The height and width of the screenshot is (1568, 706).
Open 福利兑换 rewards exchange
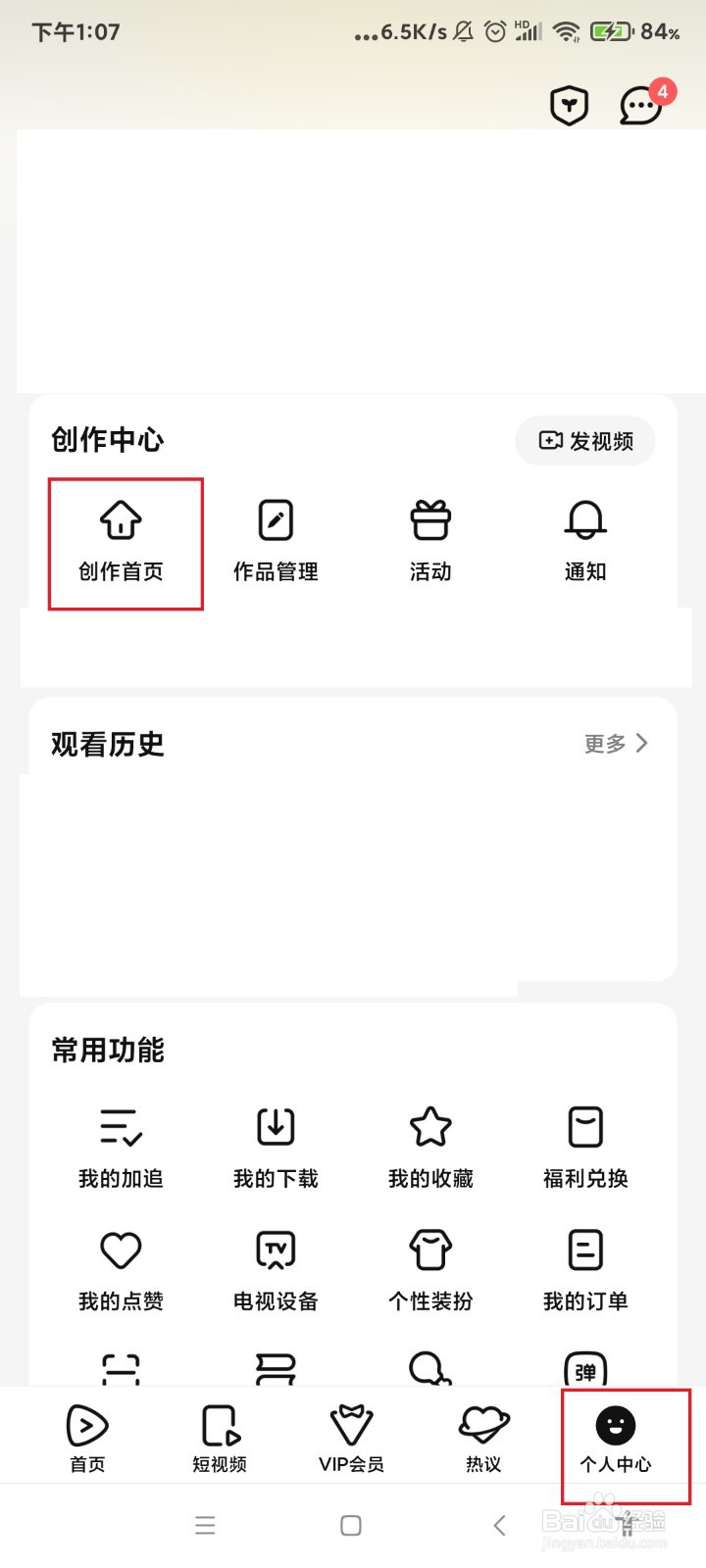(584, 1147)
